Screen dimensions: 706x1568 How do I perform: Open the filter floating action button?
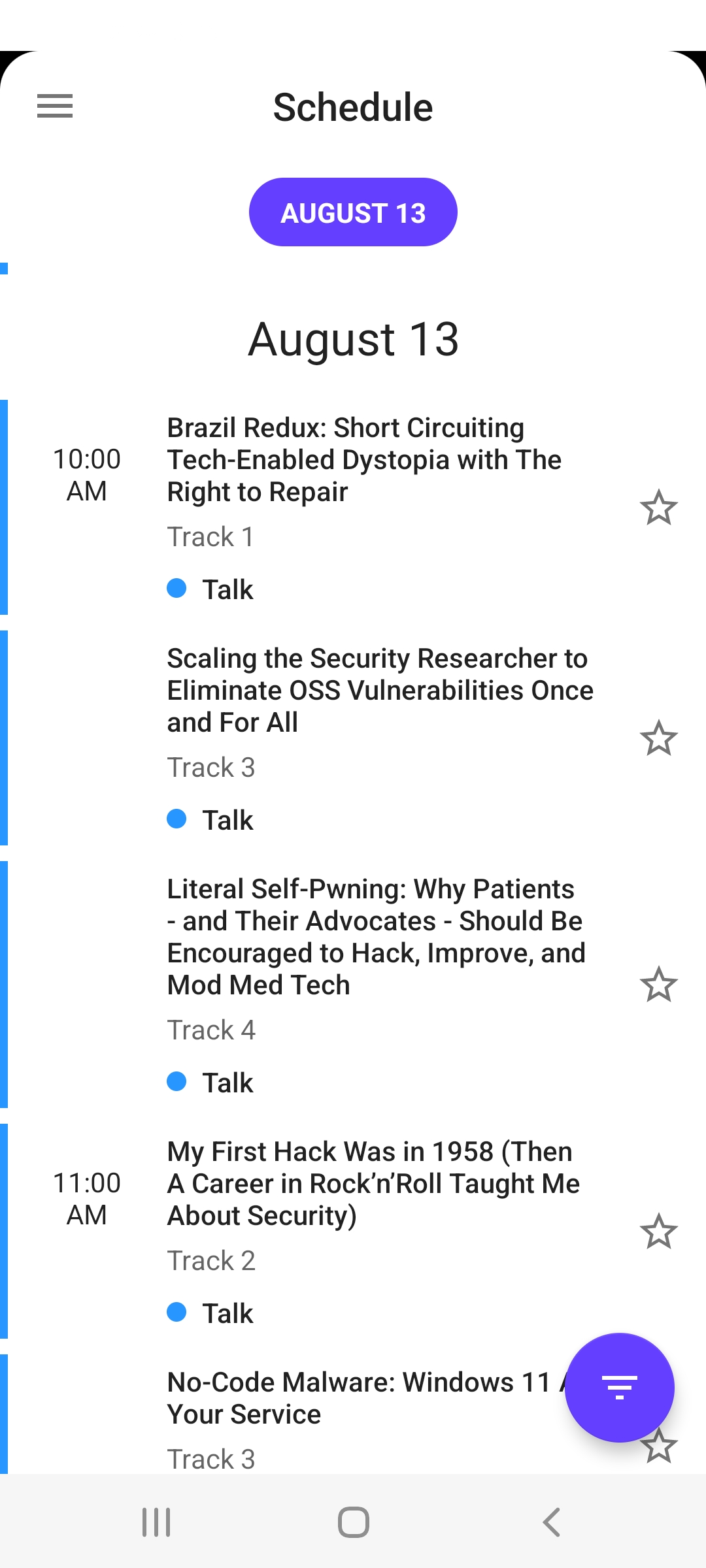[x=619, y=1387]
